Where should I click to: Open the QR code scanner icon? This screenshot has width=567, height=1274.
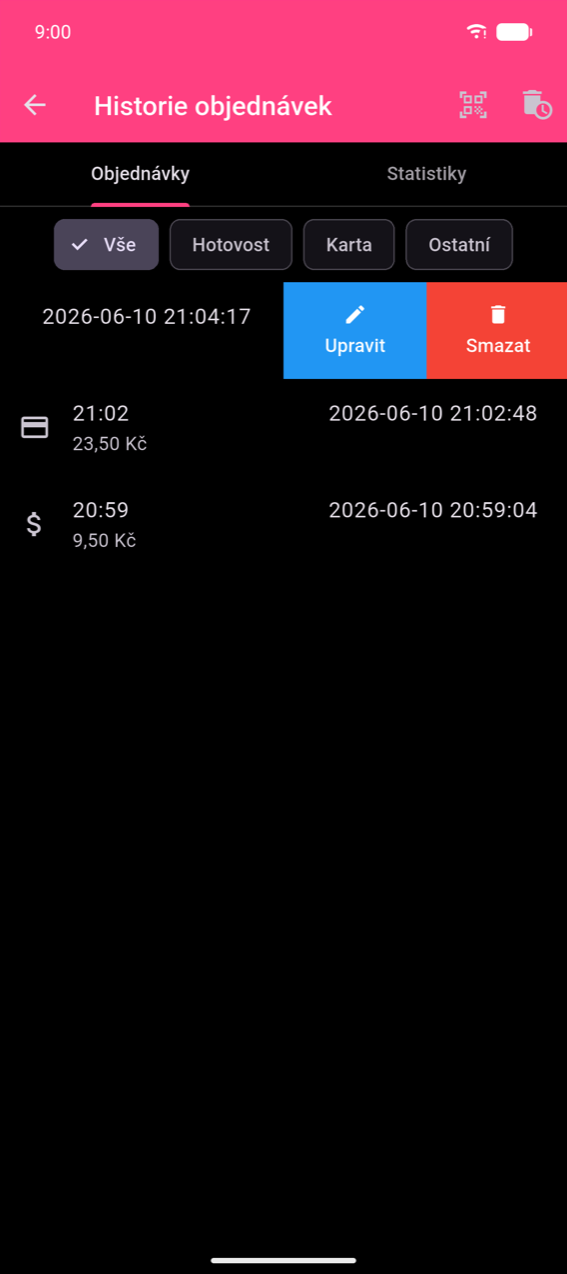[x=473, y=105]
